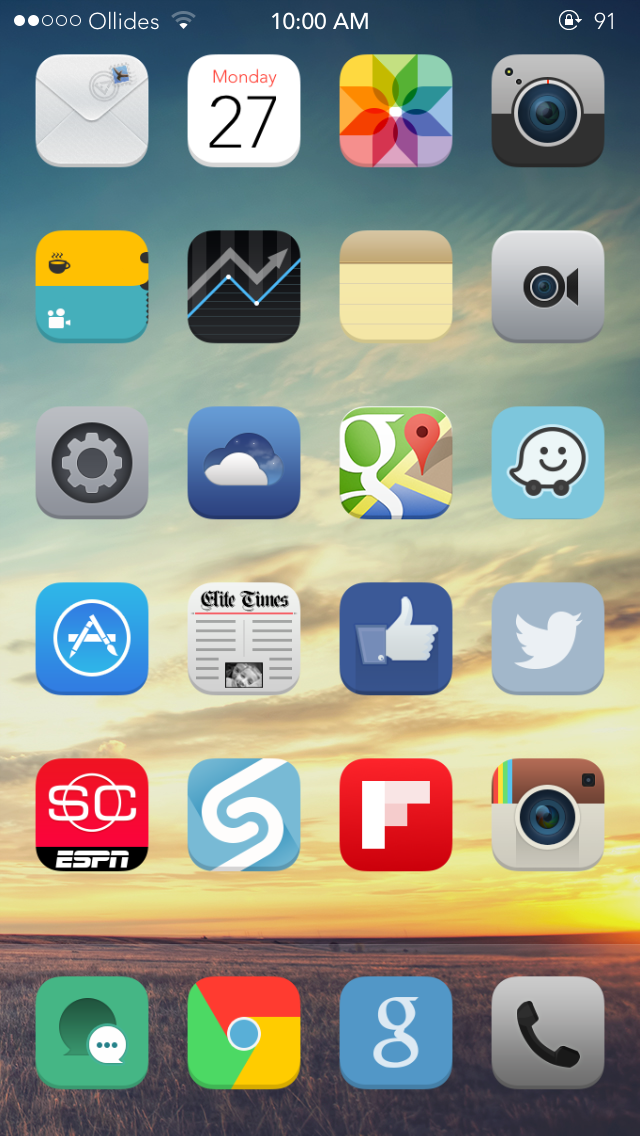The image size is (640, 1136).
Task: Launch the Facebook thumbs-up app
Action: tap(396, 638)
